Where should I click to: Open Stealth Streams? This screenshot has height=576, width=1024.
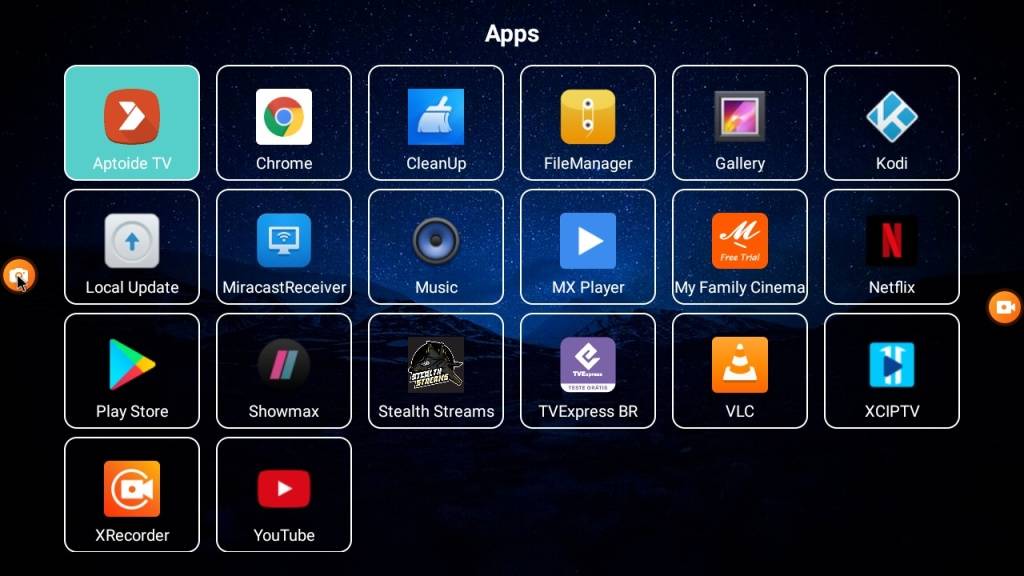[436, 370]
